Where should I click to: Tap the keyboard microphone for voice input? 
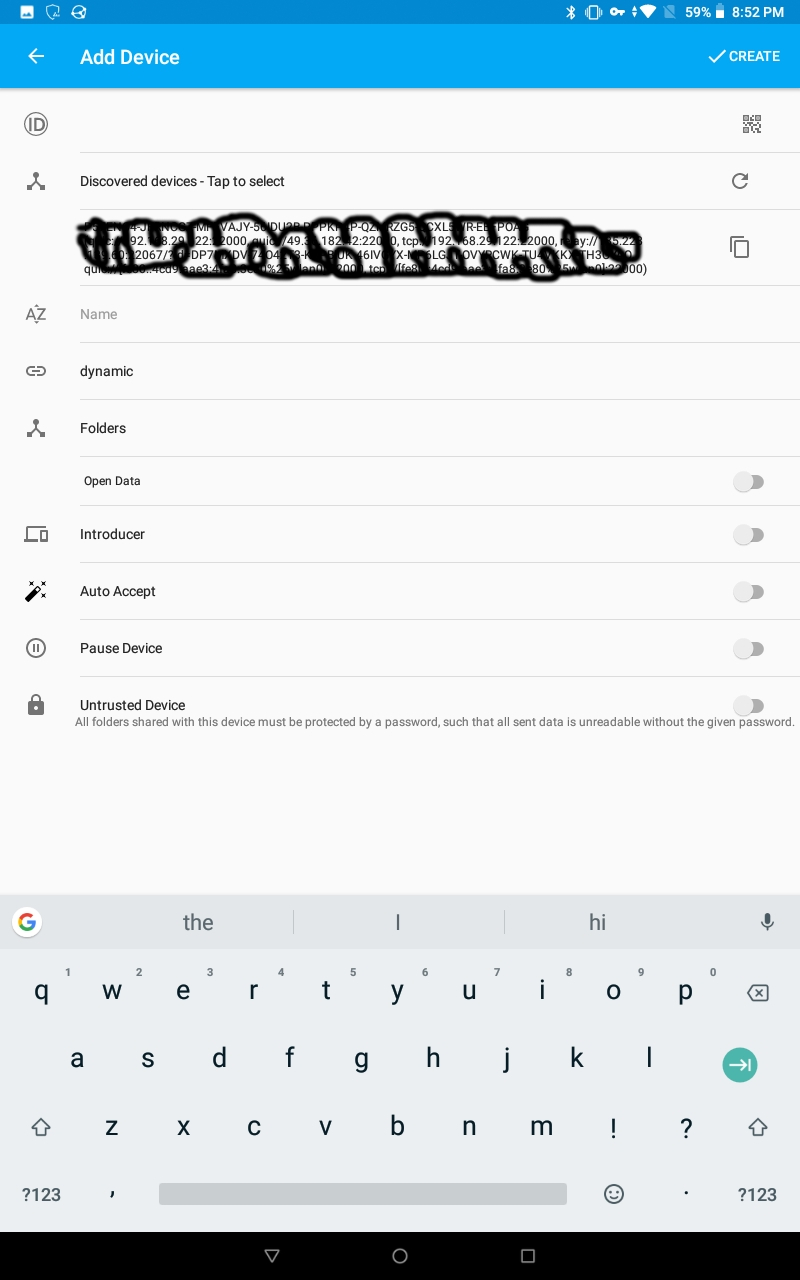click(x=767, y=922)
